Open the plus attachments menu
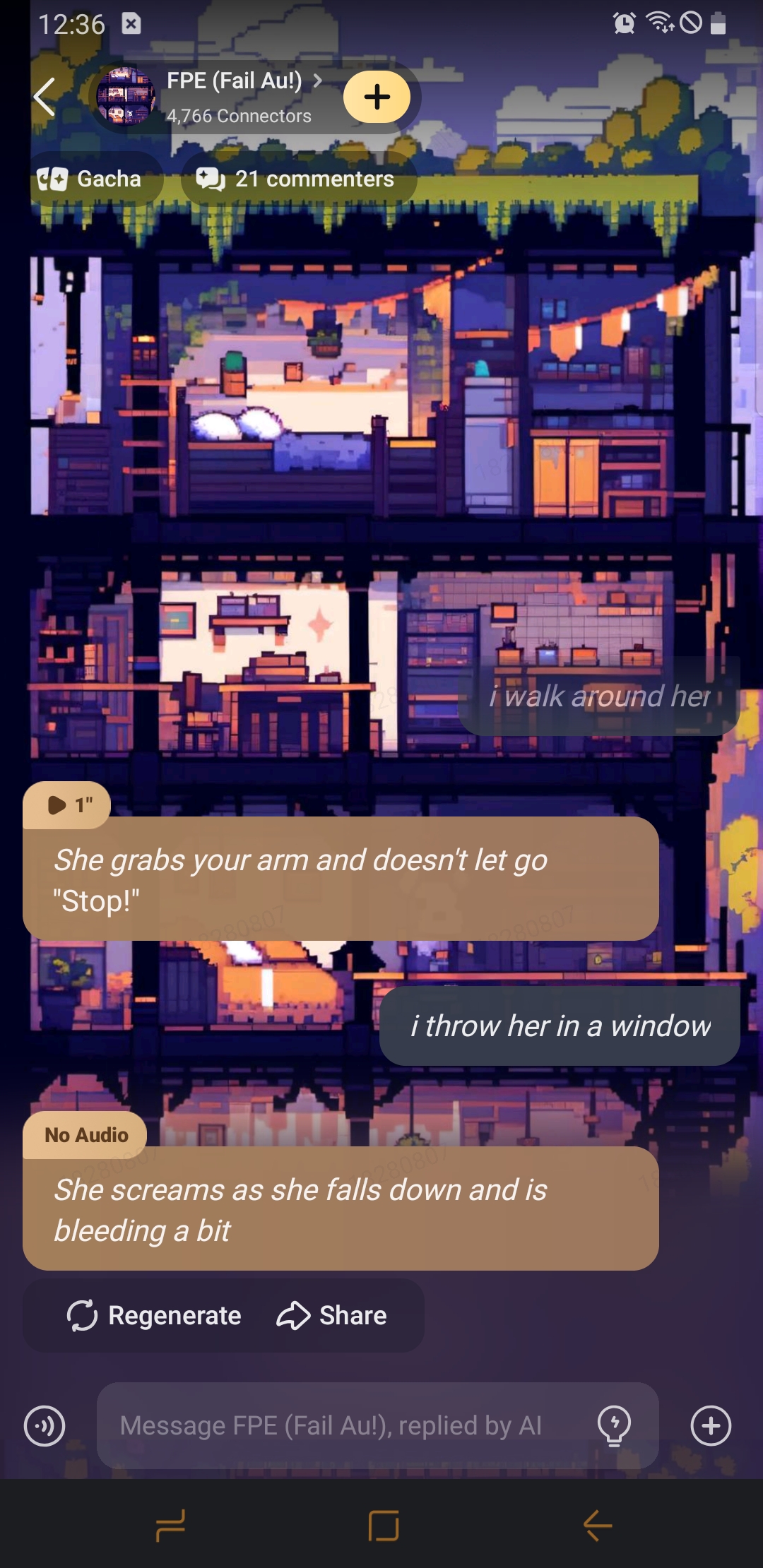Screen dimensions: 763x1568 [711, 1425]
